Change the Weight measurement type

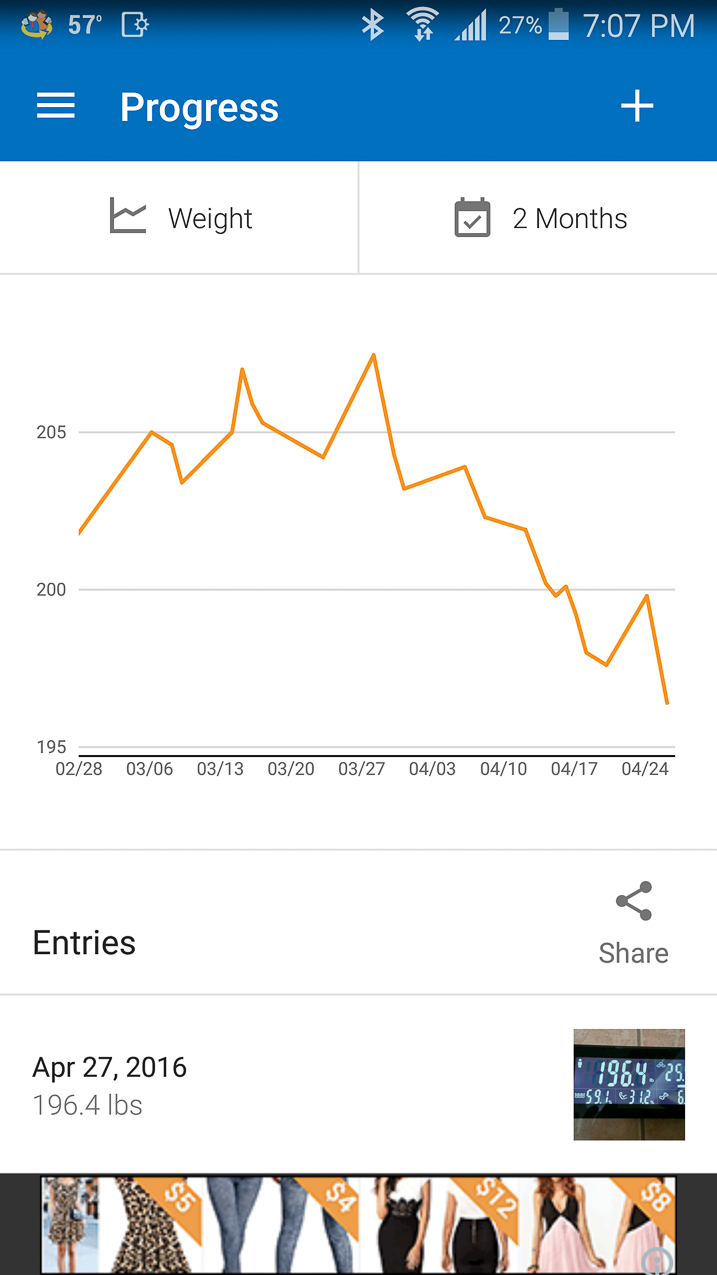pos(180,218)
